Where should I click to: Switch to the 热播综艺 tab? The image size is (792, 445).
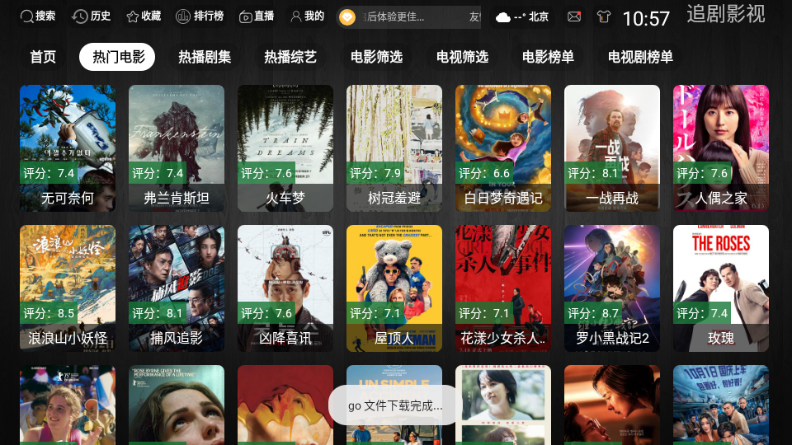pos(291,57)
